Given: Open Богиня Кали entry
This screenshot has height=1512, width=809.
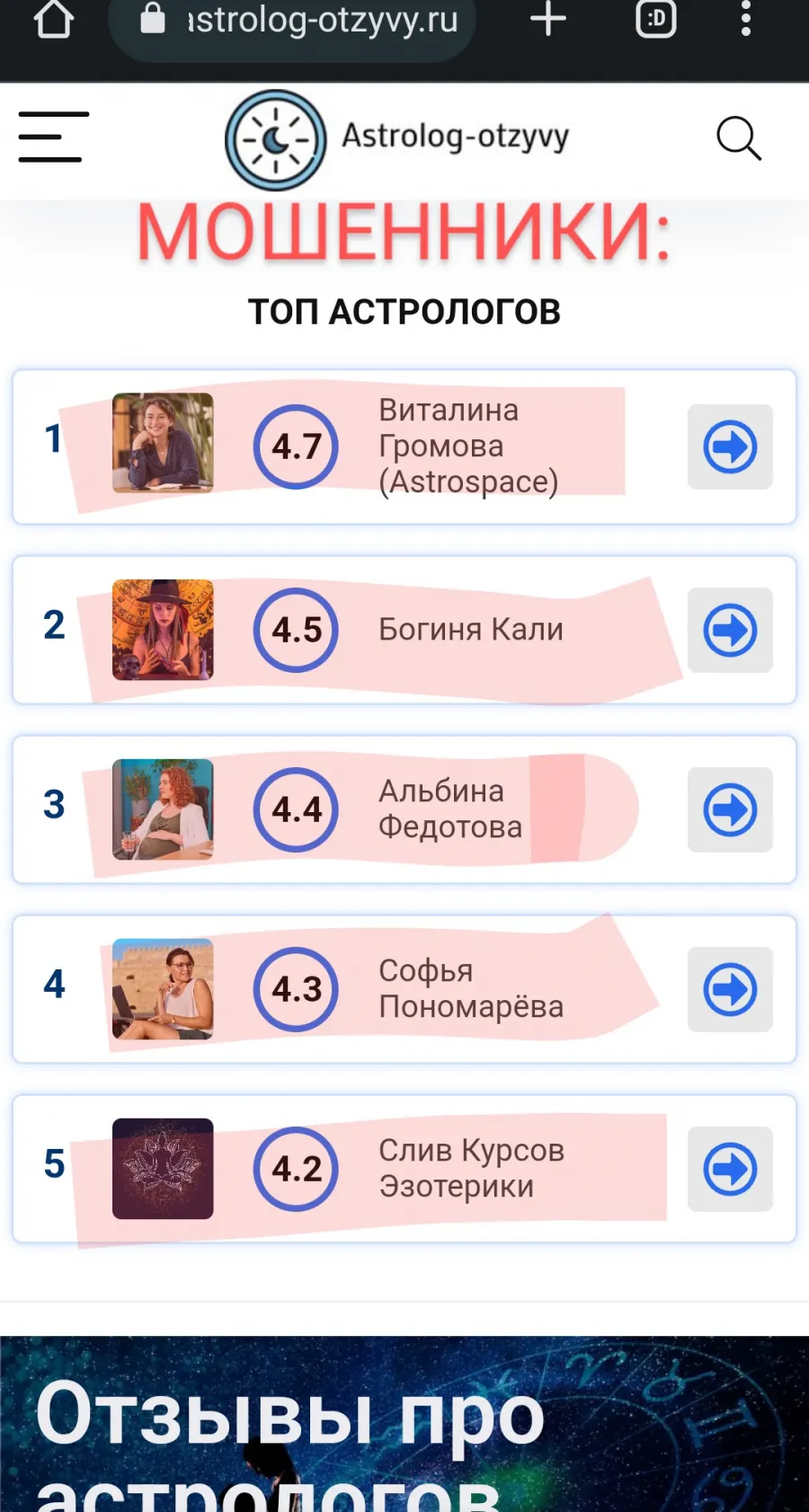Looking at the screenshot, I should [x=404, y=630].
